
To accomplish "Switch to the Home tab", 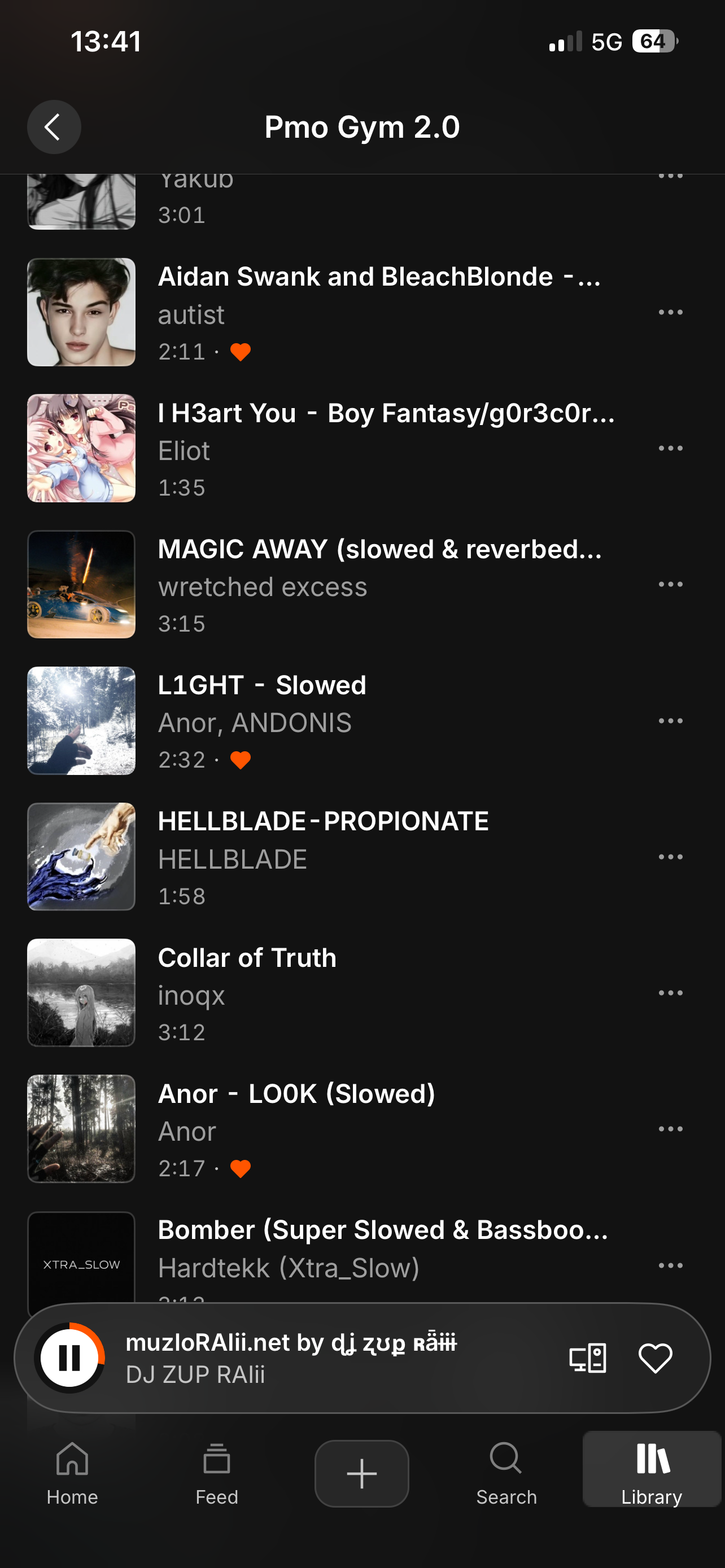I will click(x=72, y=1473).
